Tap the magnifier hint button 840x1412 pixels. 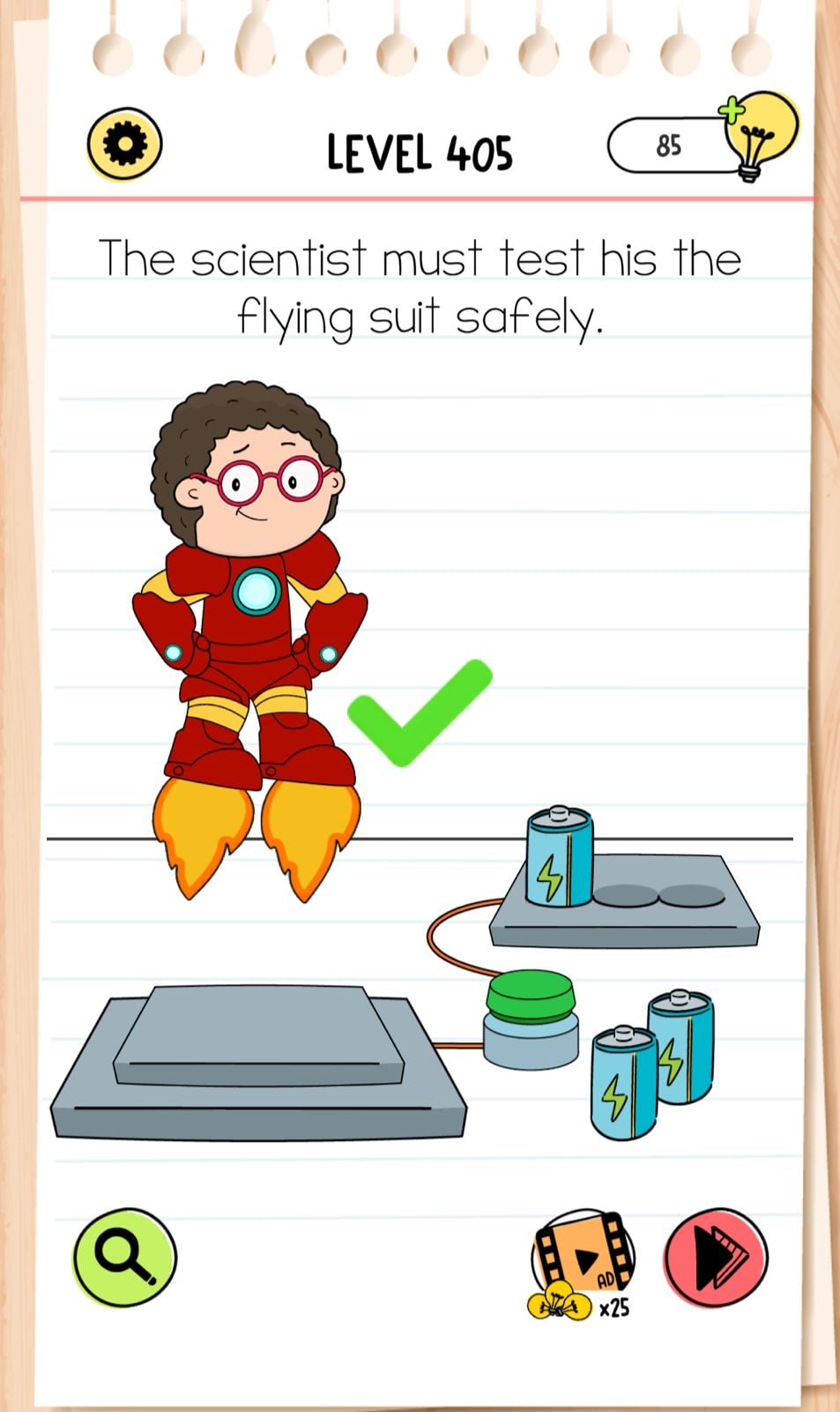click(x=124, y=1257)
